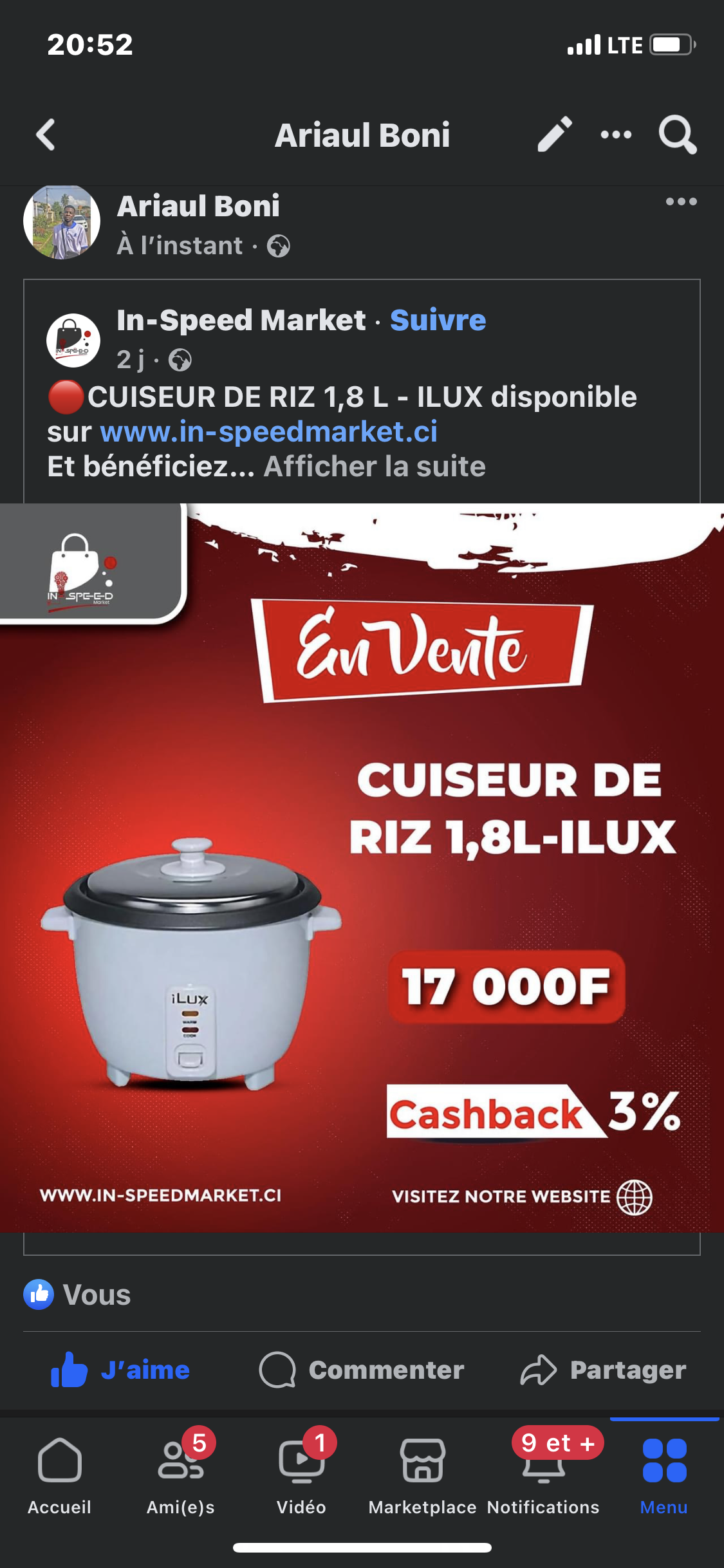Go to the Vidéo tab
The height and width of the screenshot is (1568, 724).
coord(301,1475)
